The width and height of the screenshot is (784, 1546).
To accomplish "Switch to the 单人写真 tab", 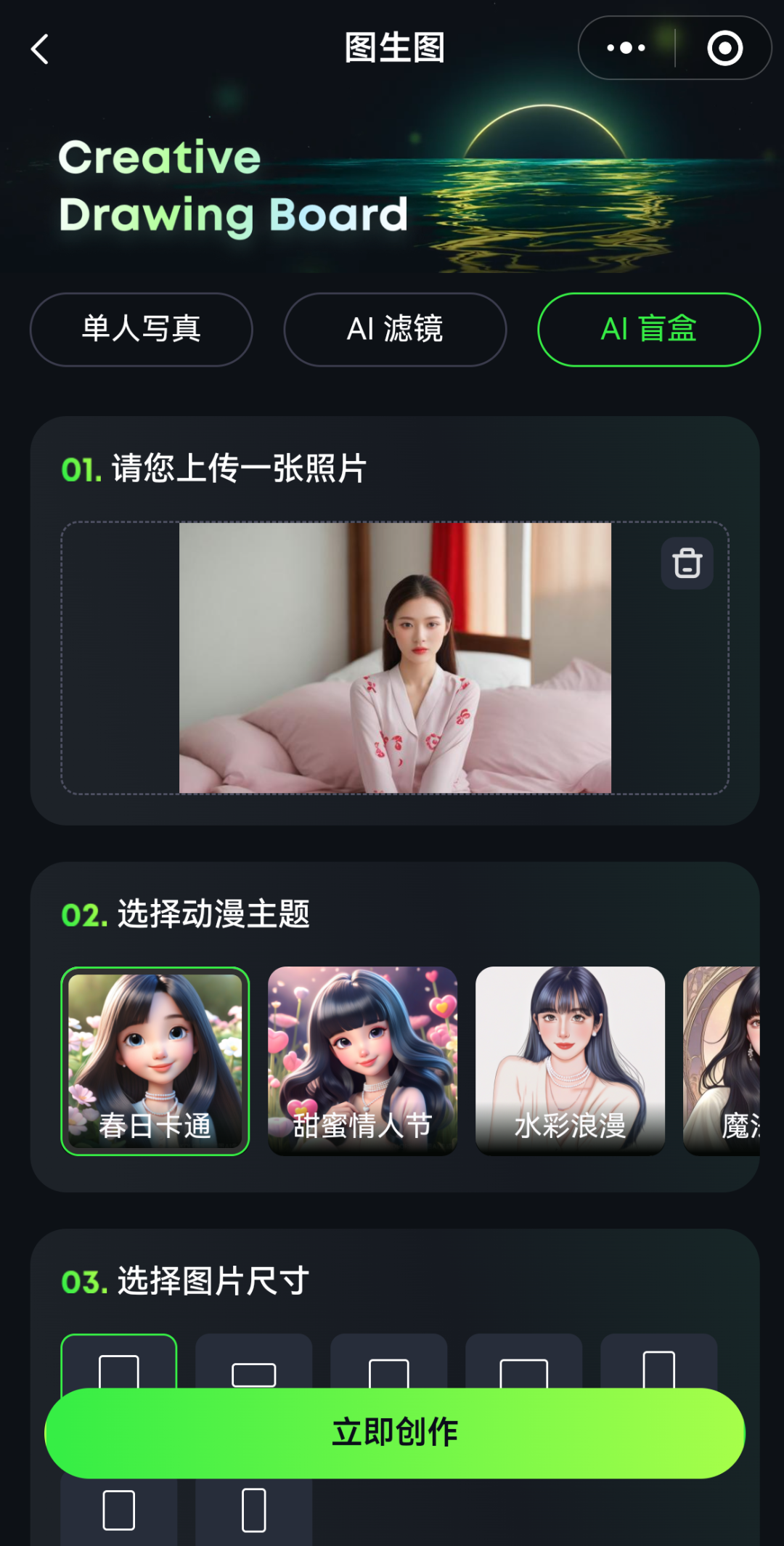I will [141, 329].
